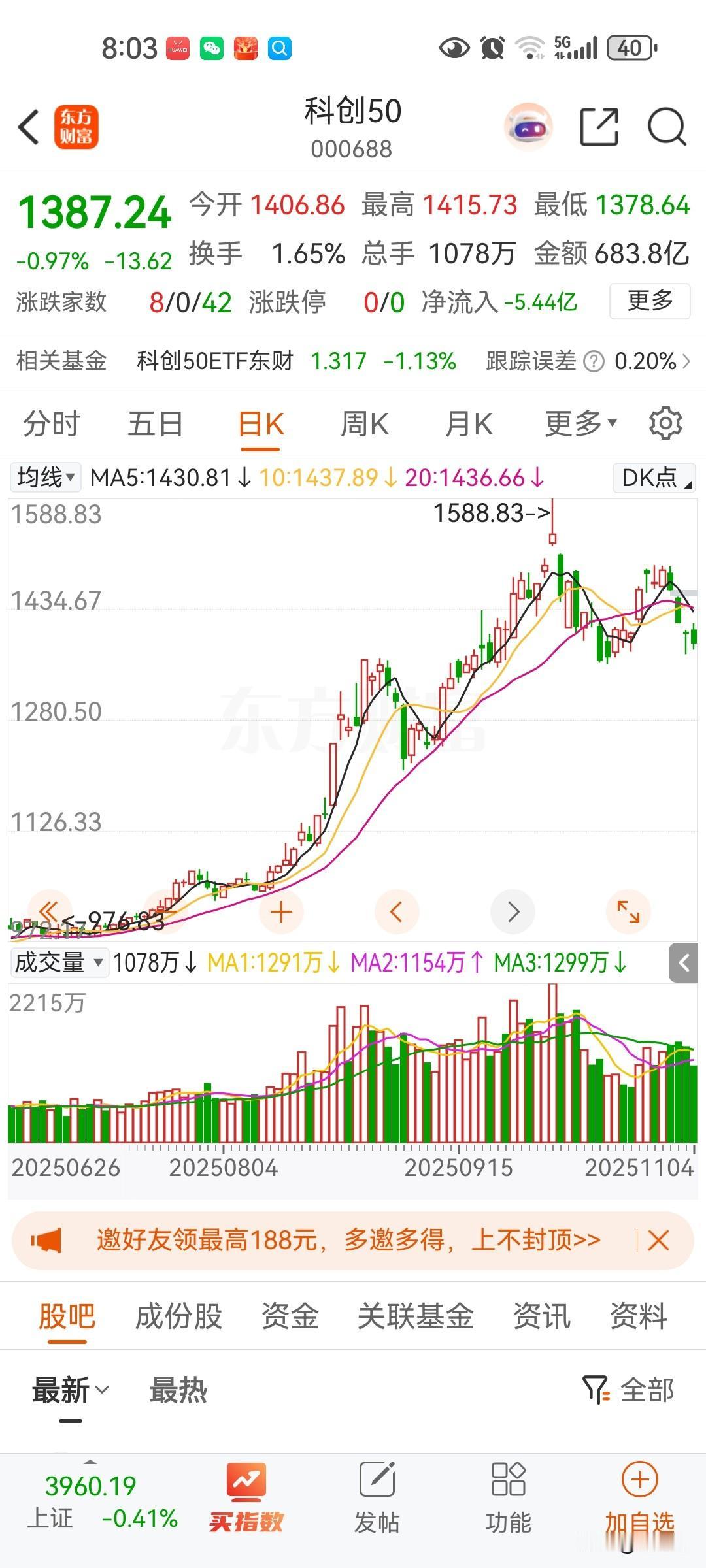Tap the 更多 button near 净流入
Screen dimensions: 706x1568
click(x=649, y=301)
